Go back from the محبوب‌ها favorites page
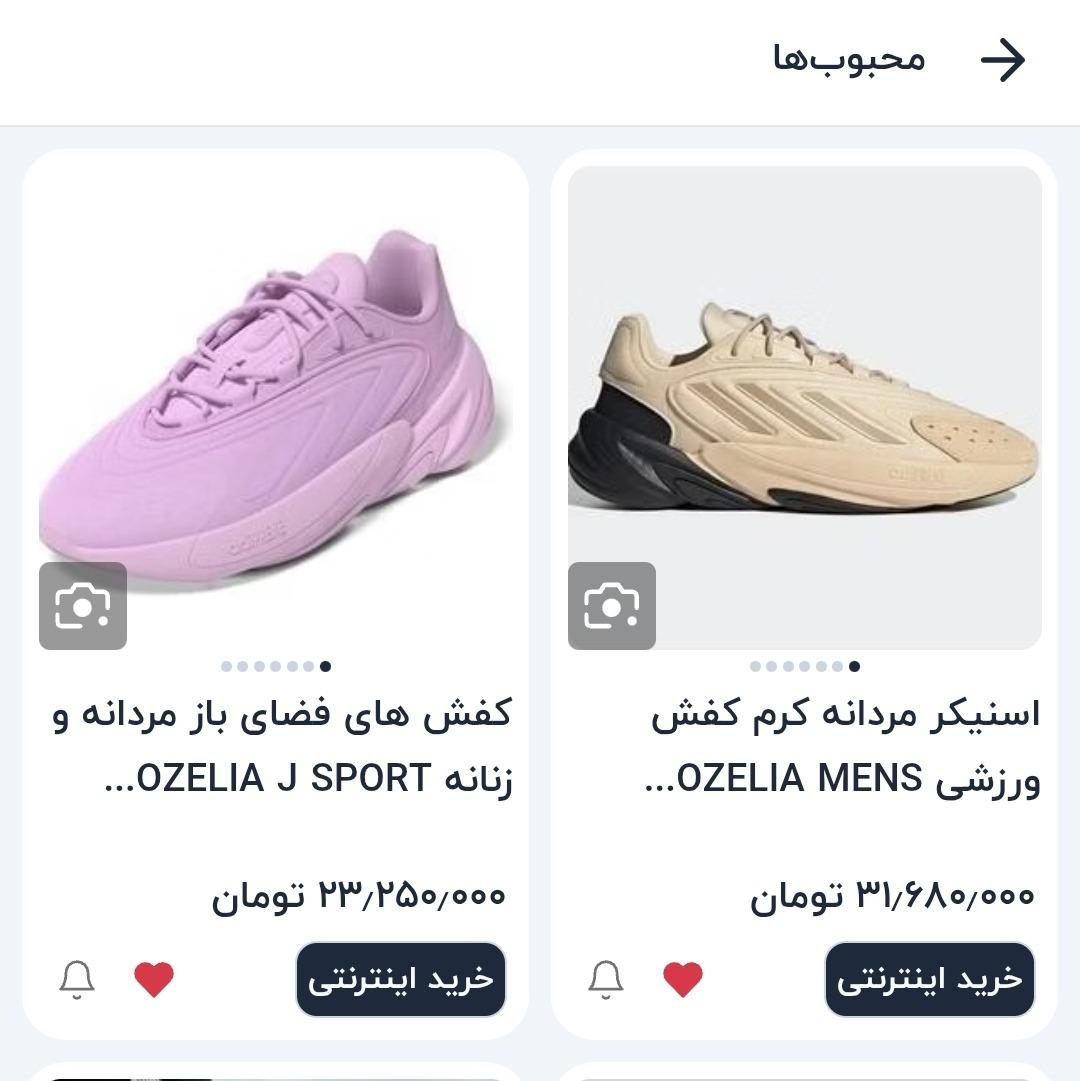The image size is (1081, 1081). (x=1002, y=60)
